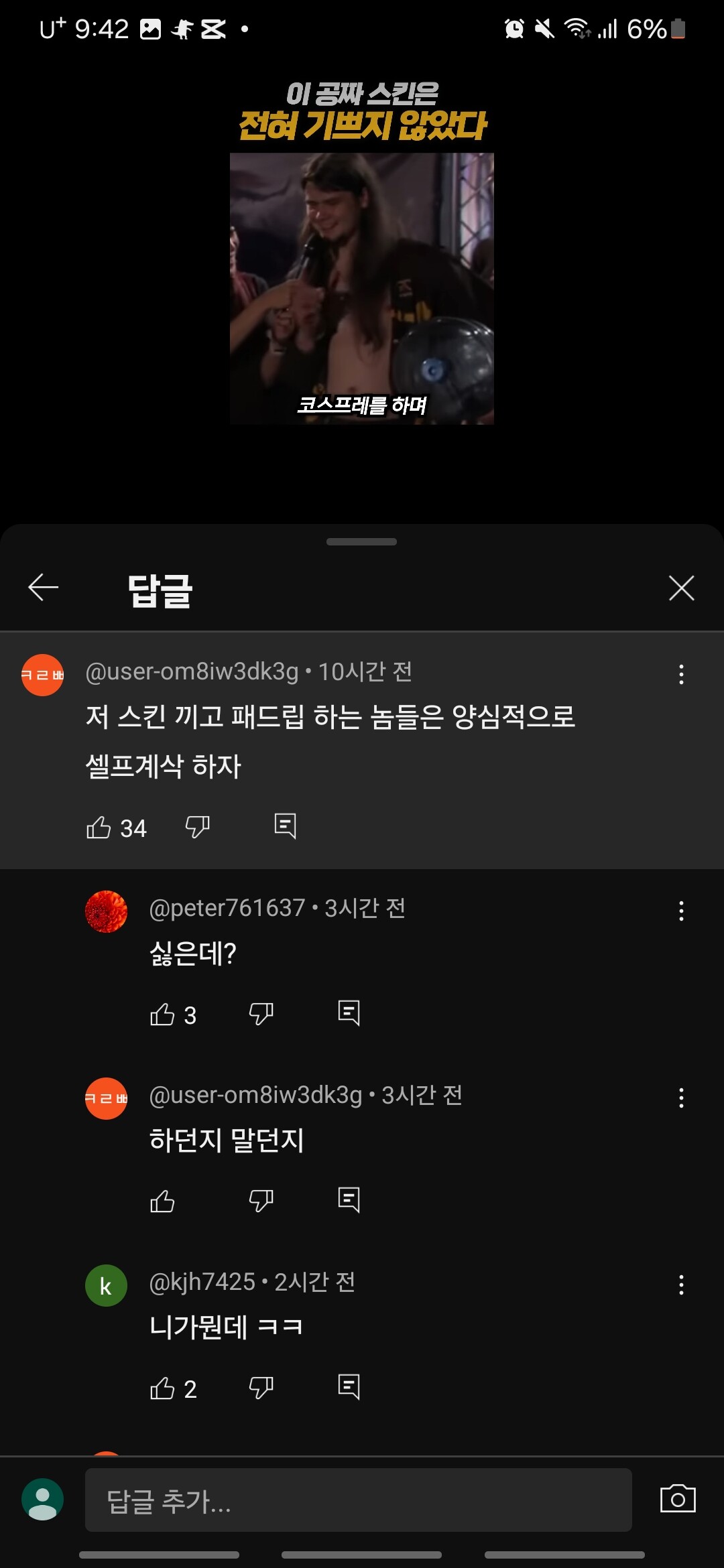Reply to @peter761637's comment
Screen dimensions: 724x1568
[349, 1013]
